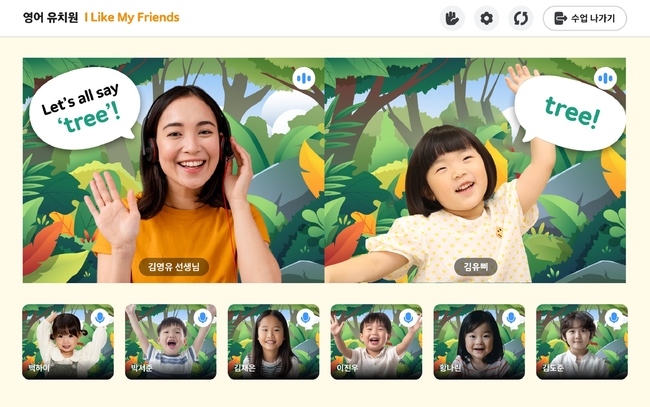Open 김도준's video thumbnail
This screenshot has height=407, width=650.
coord(582,342)
